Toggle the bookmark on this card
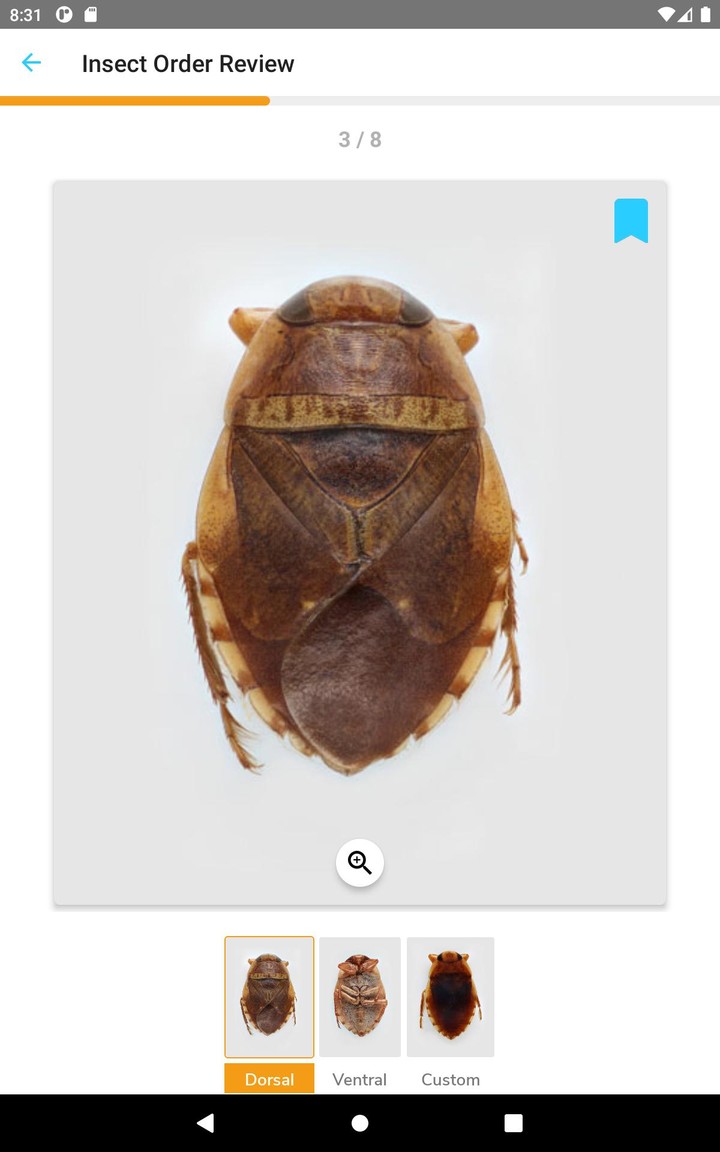Image resolution: width=720 pixels, height=1152 pixels. tap(631, 221)
